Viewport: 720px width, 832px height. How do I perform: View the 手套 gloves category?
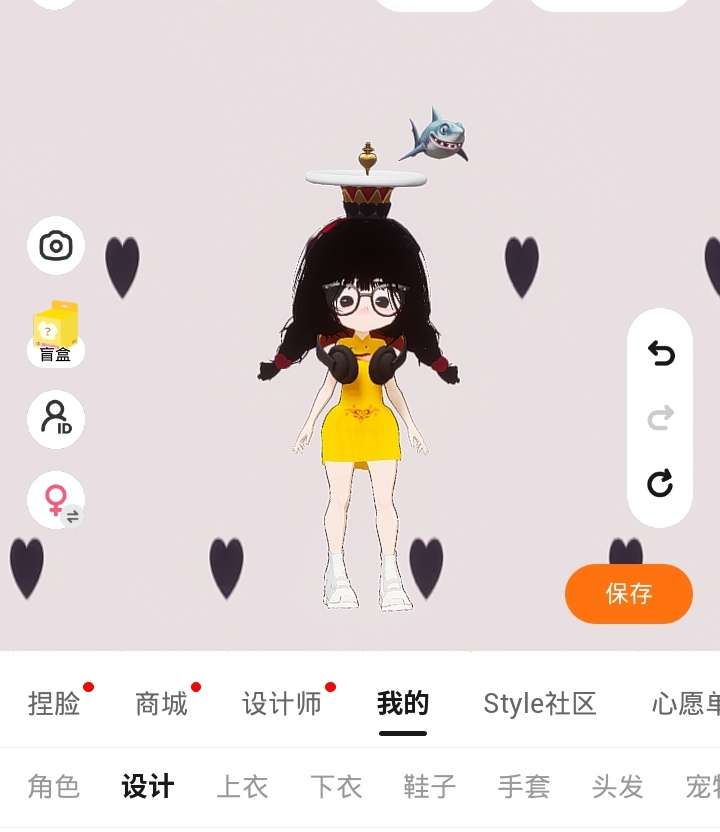click(x=524, y=787)
